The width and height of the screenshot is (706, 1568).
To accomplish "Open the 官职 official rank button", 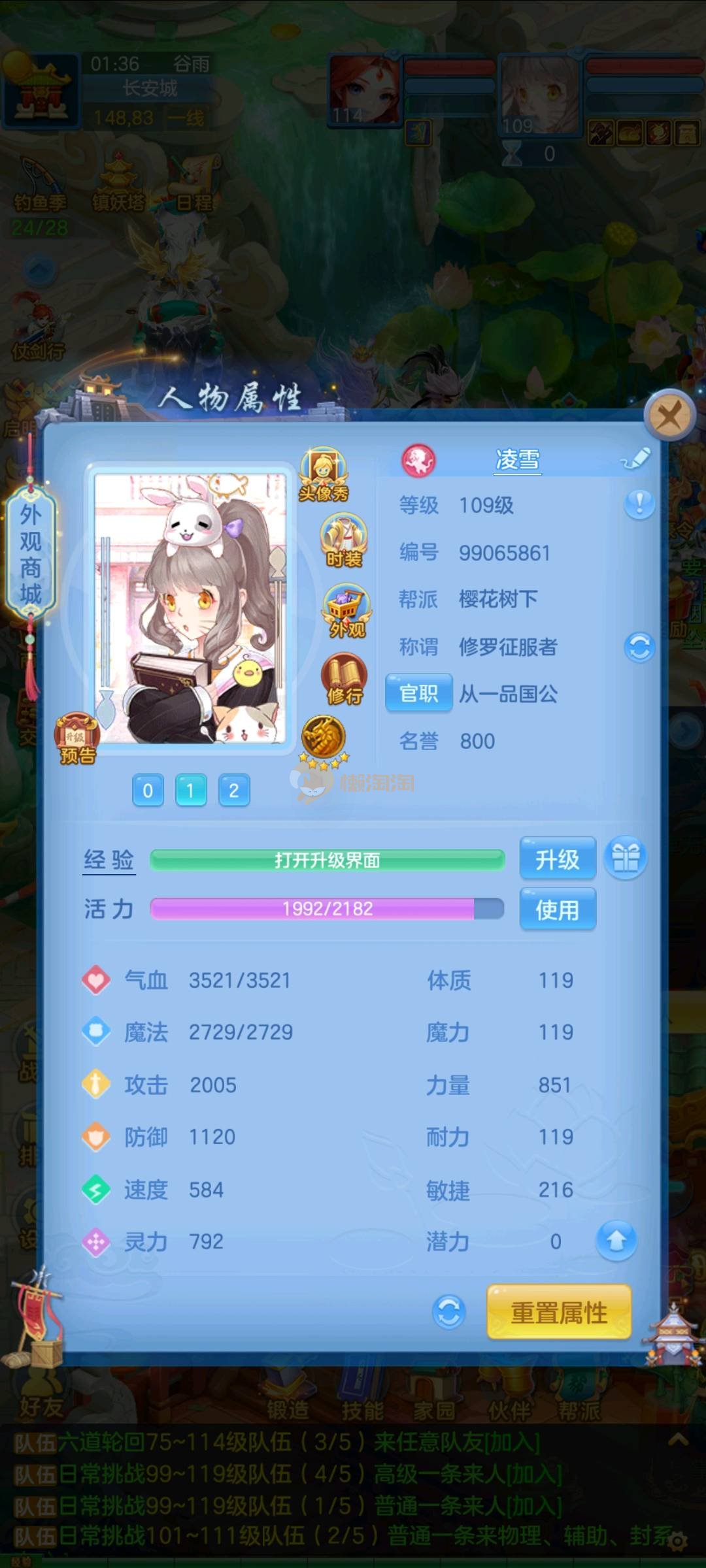I will click(x=418, y=693).
